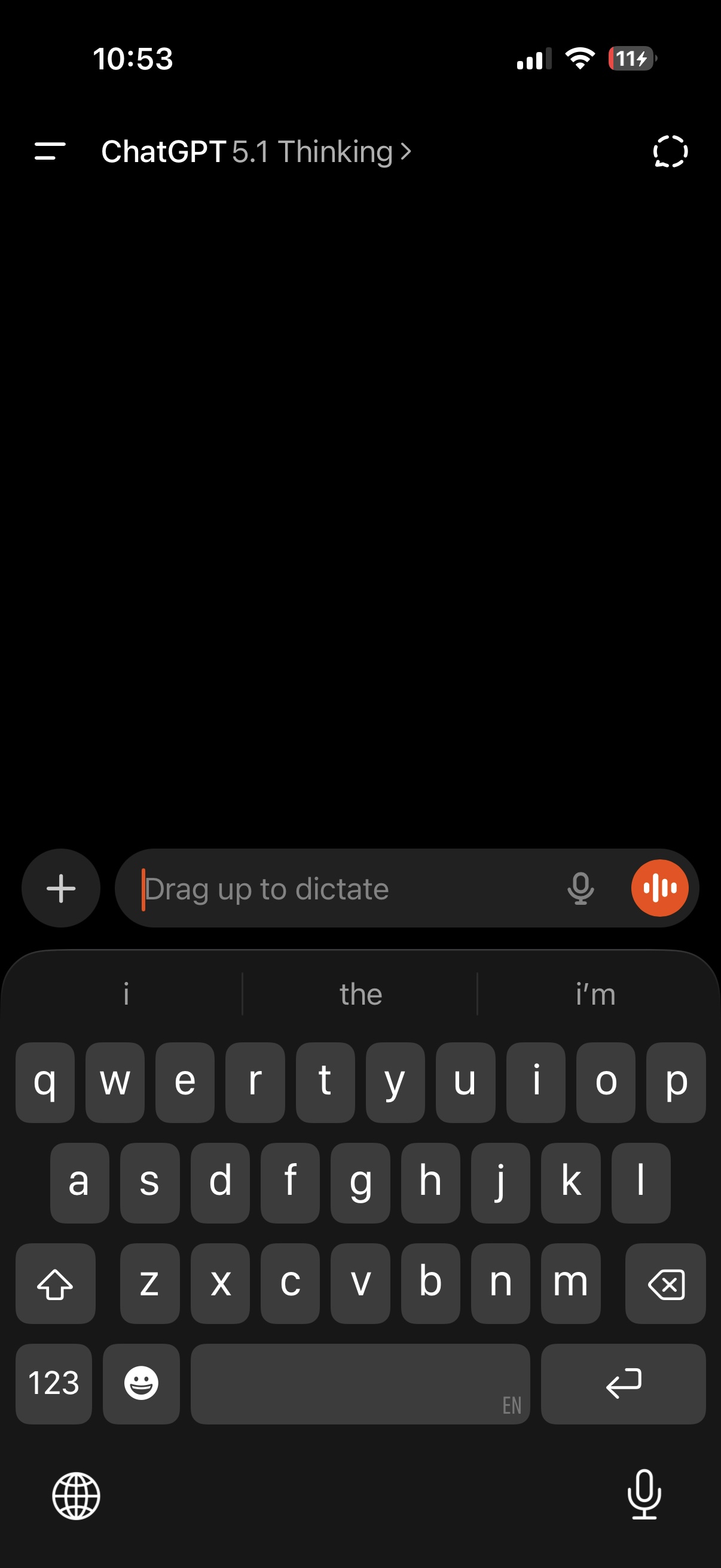Screen dimensions: 721x1568
Task: Open the emoji keyboard
Action: [x=141, y=1383]
